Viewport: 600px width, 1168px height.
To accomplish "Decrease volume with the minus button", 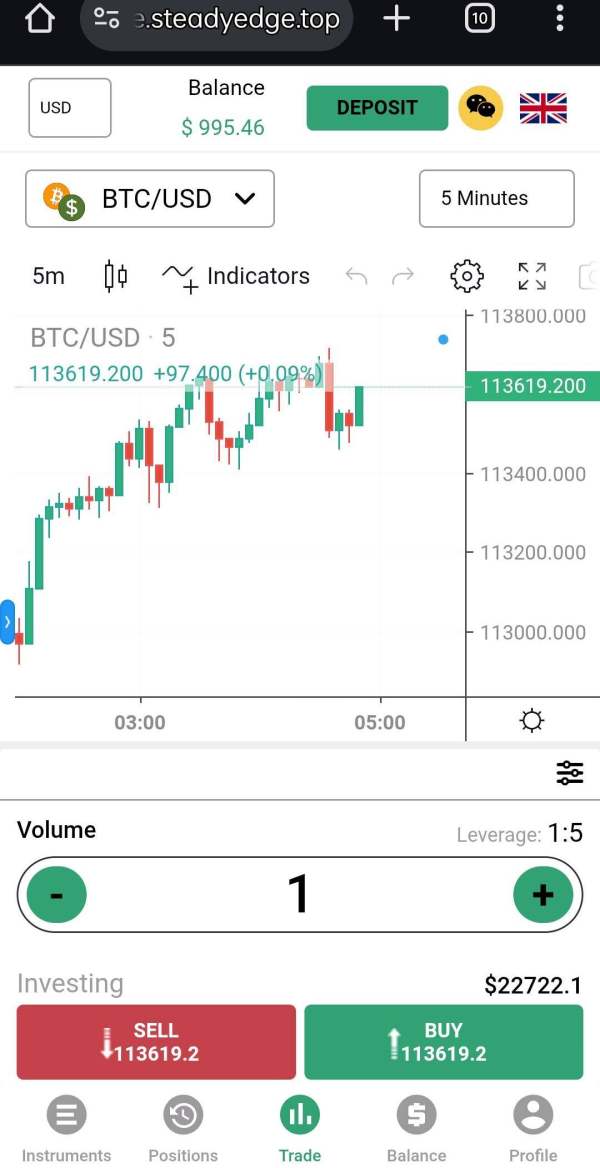I will [57, 894].
